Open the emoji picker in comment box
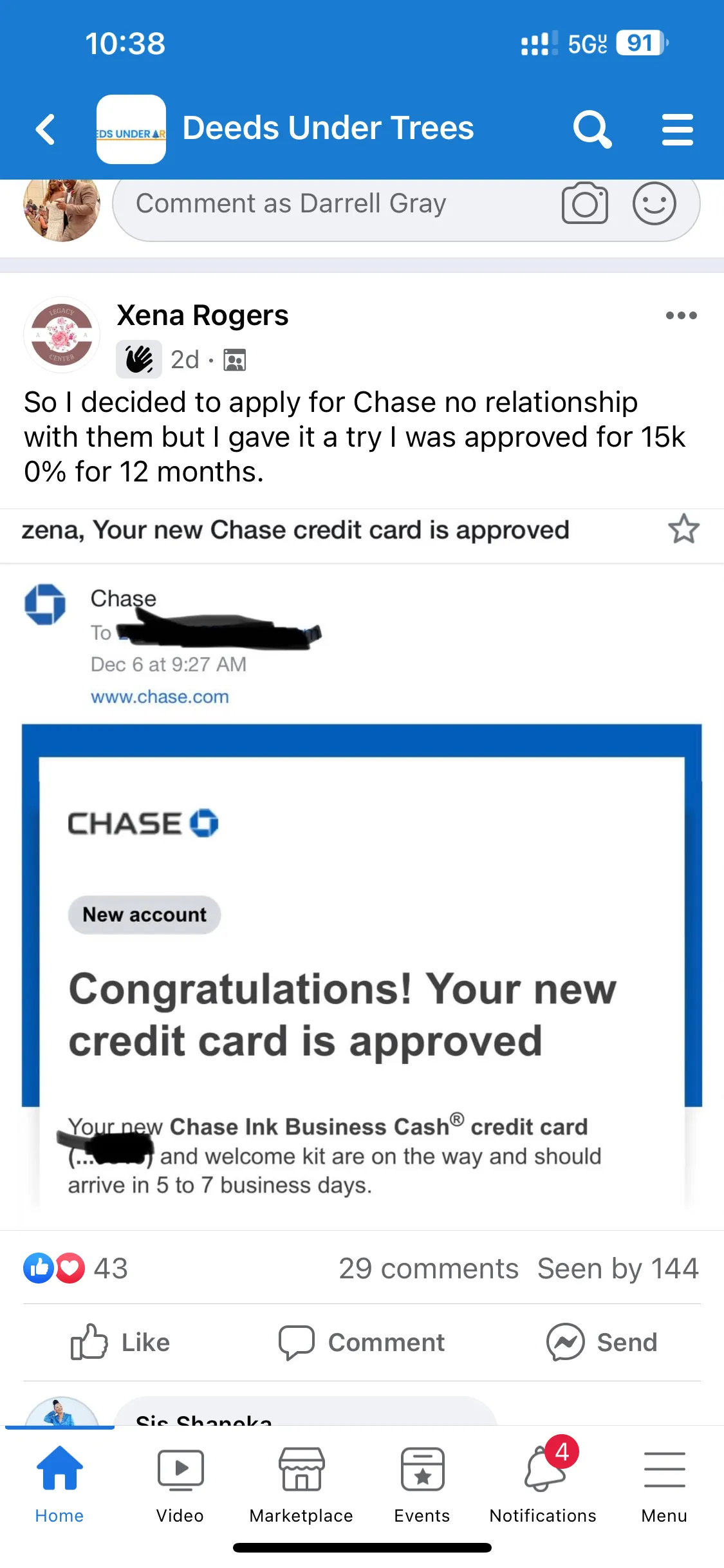Viewport: 724px width, 1568px height. click(654, 203)
